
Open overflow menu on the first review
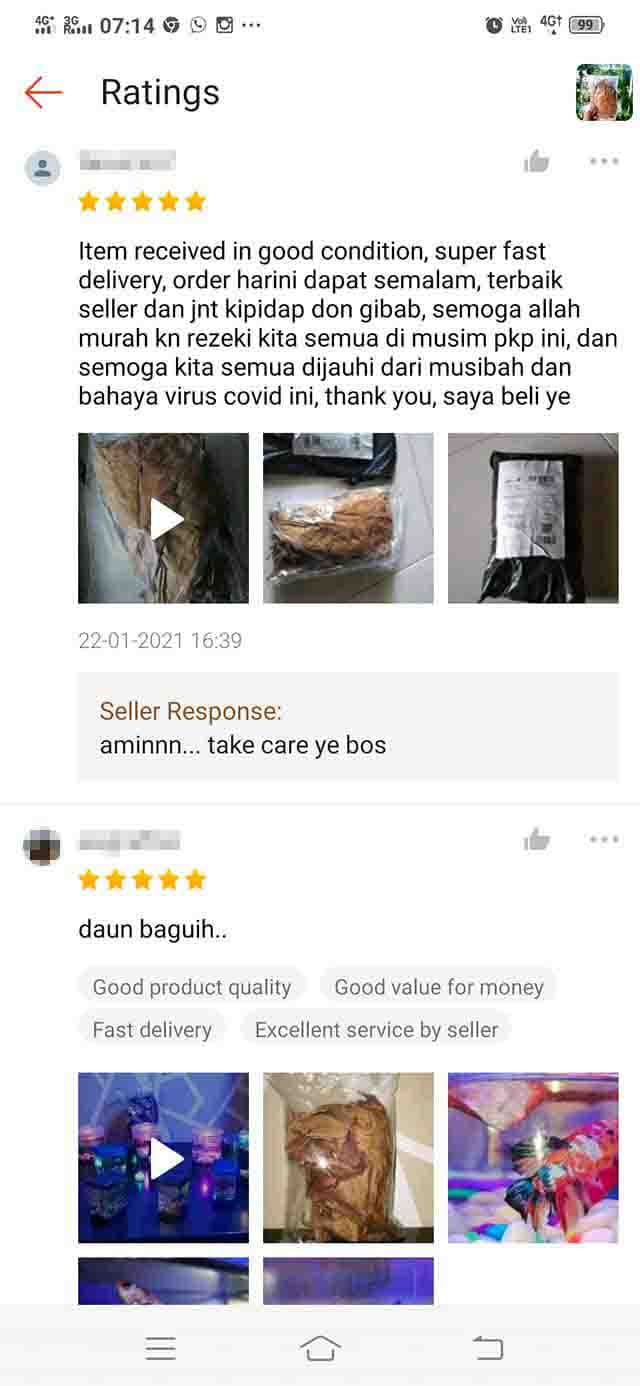604,161
